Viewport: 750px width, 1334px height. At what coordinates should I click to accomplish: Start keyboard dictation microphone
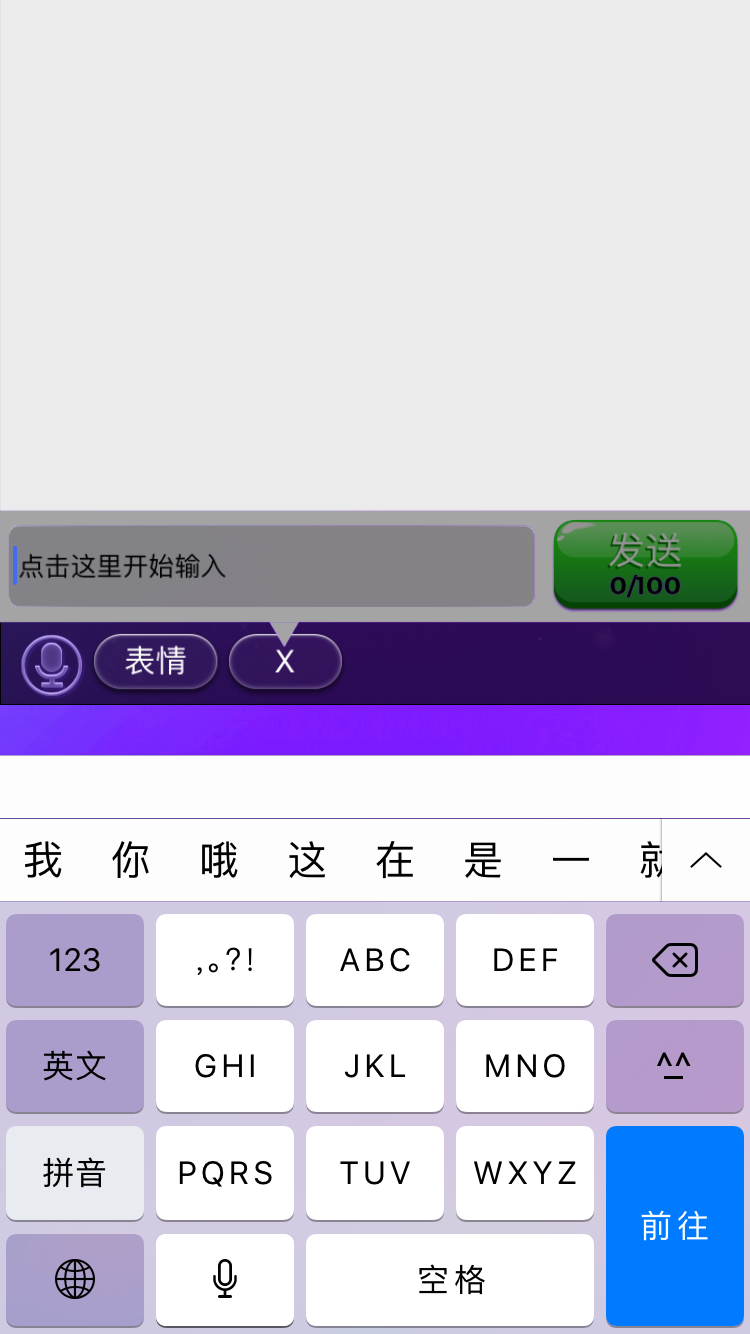tap(225, 1278)
